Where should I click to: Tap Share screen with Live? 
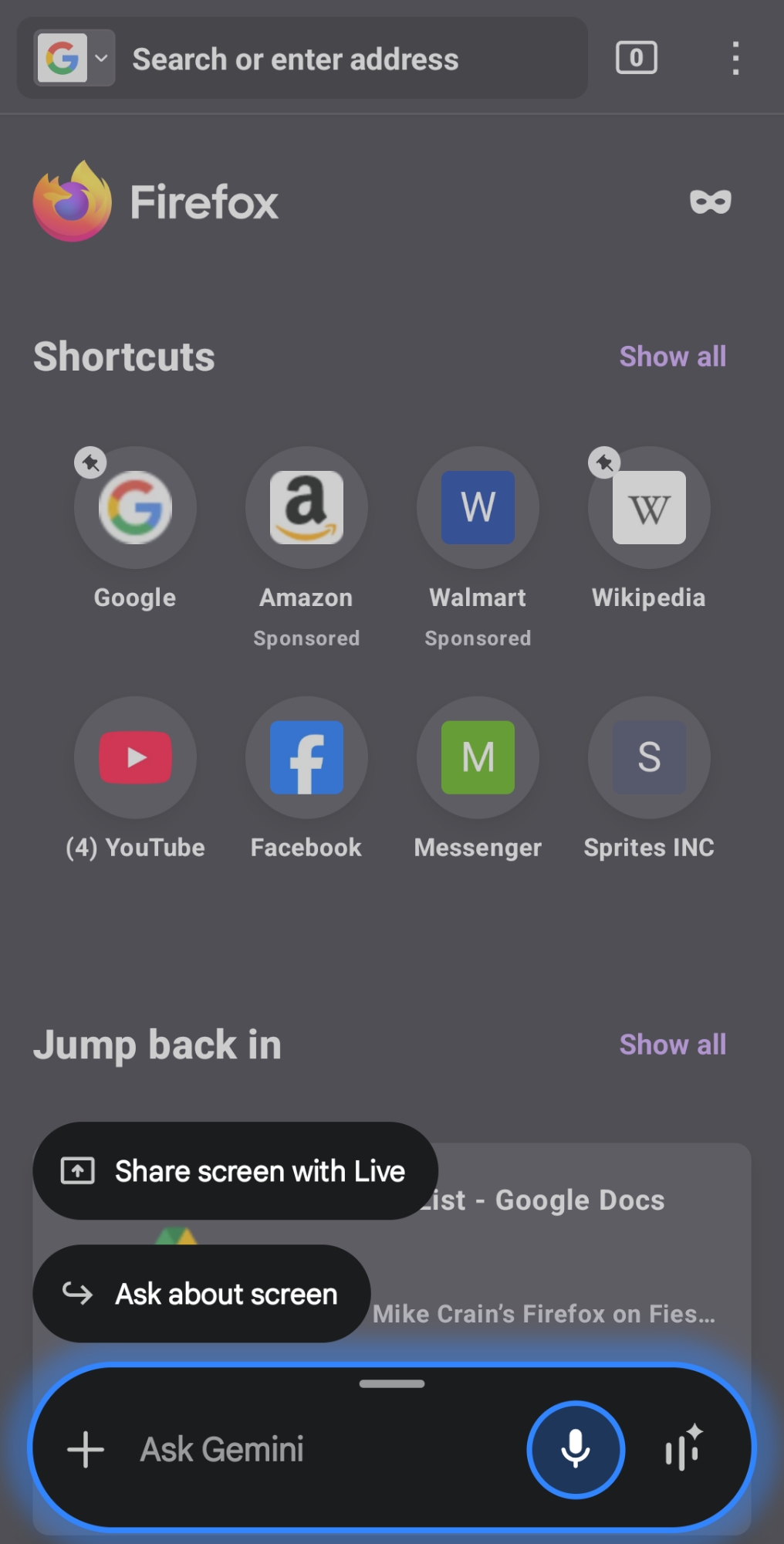click(235, 1171)
